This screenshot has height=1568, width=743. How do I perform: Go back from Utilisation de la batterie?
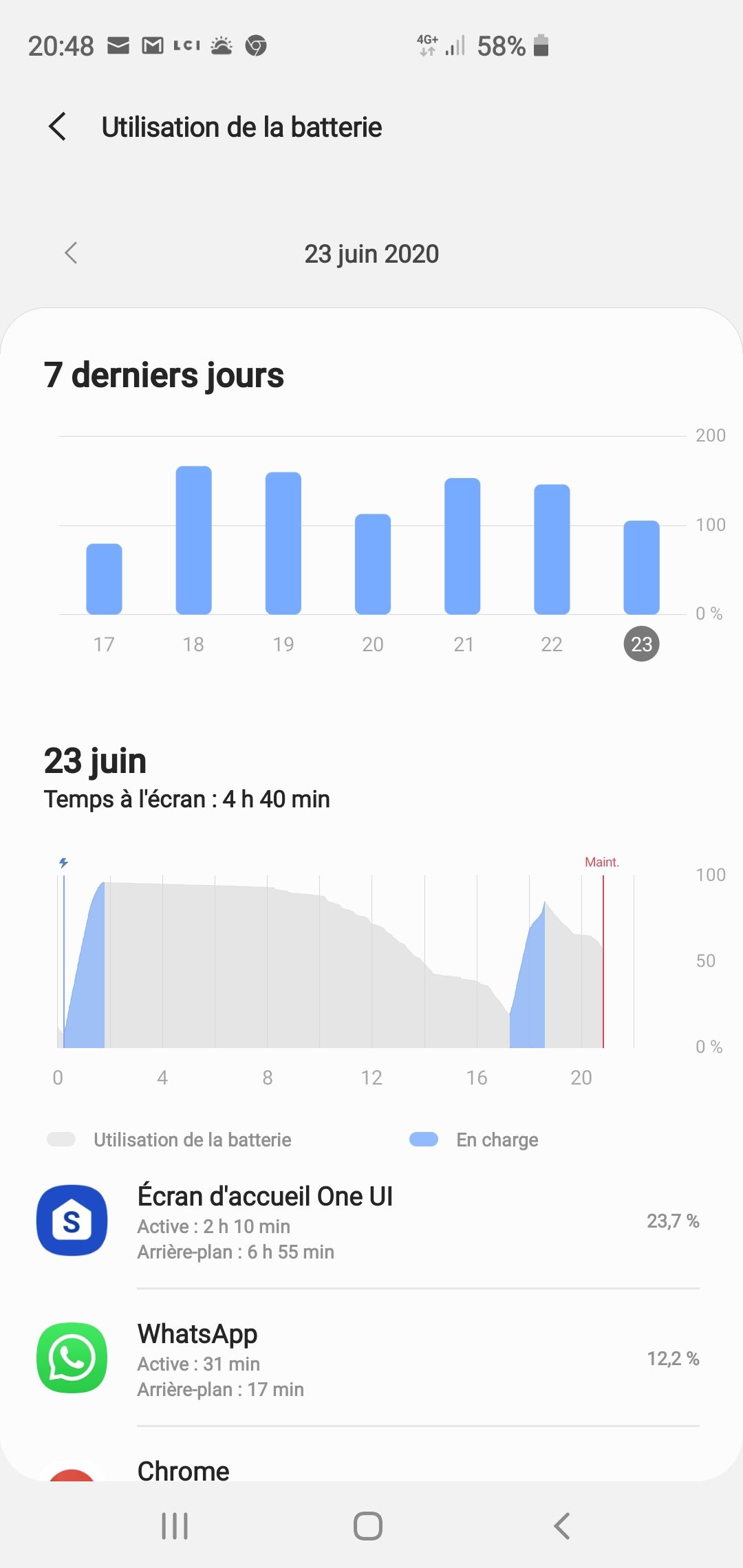(x=58, y=127)
